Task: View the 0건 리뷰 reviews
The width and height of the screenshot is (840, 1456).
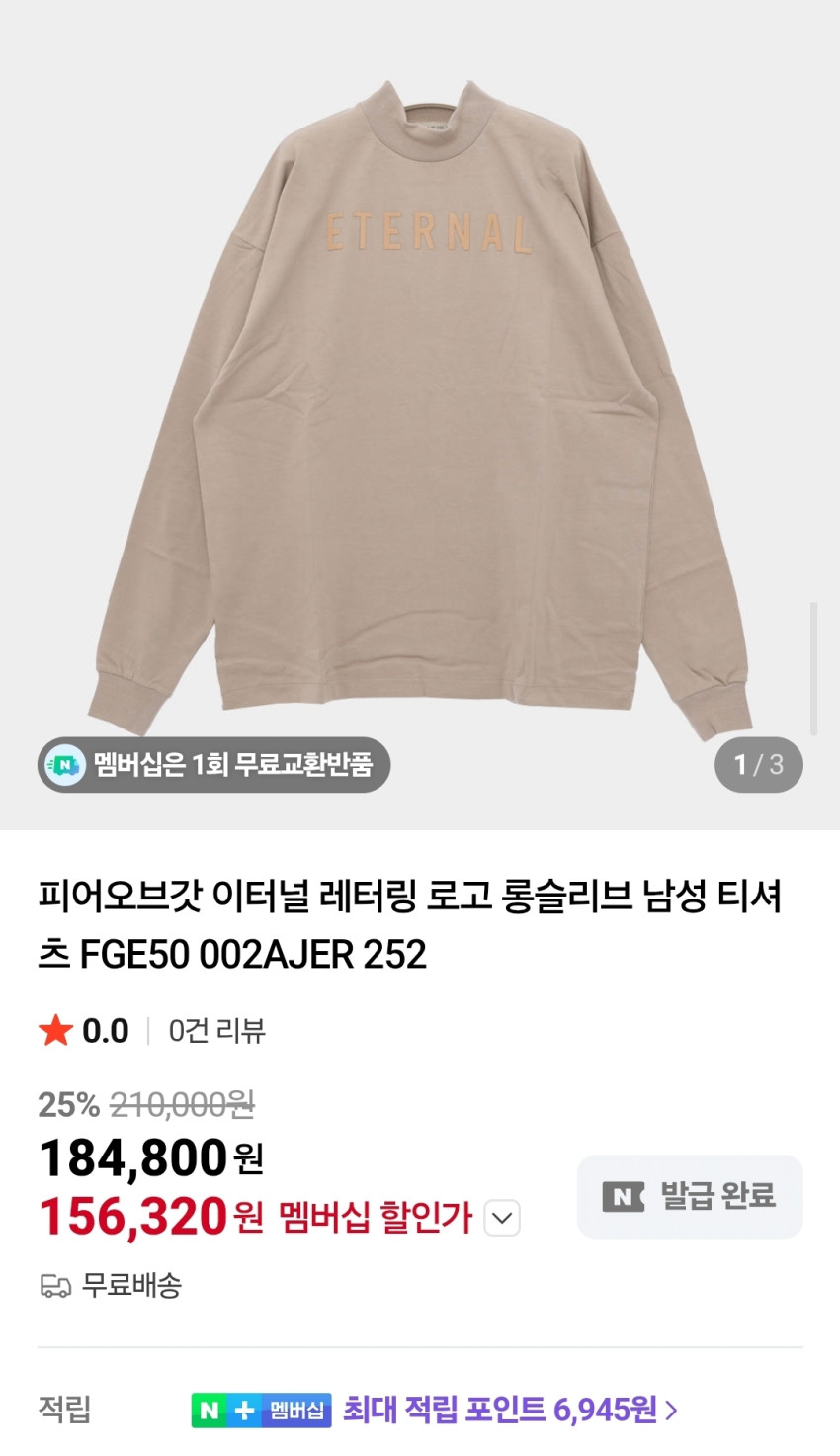Action: pyautogui.click(x=216, y=1031)
